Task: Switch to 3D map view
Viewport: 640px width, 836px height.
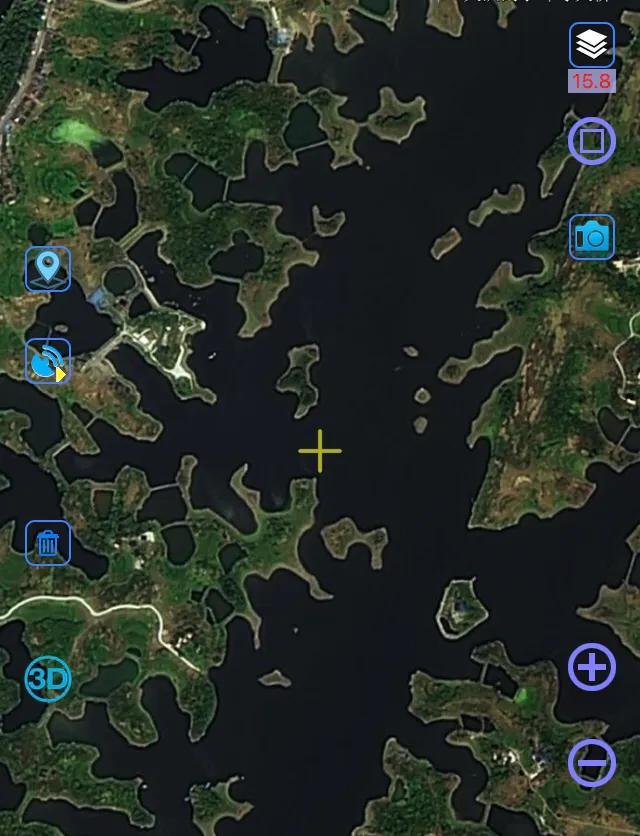Action: [x=48, y=680]
